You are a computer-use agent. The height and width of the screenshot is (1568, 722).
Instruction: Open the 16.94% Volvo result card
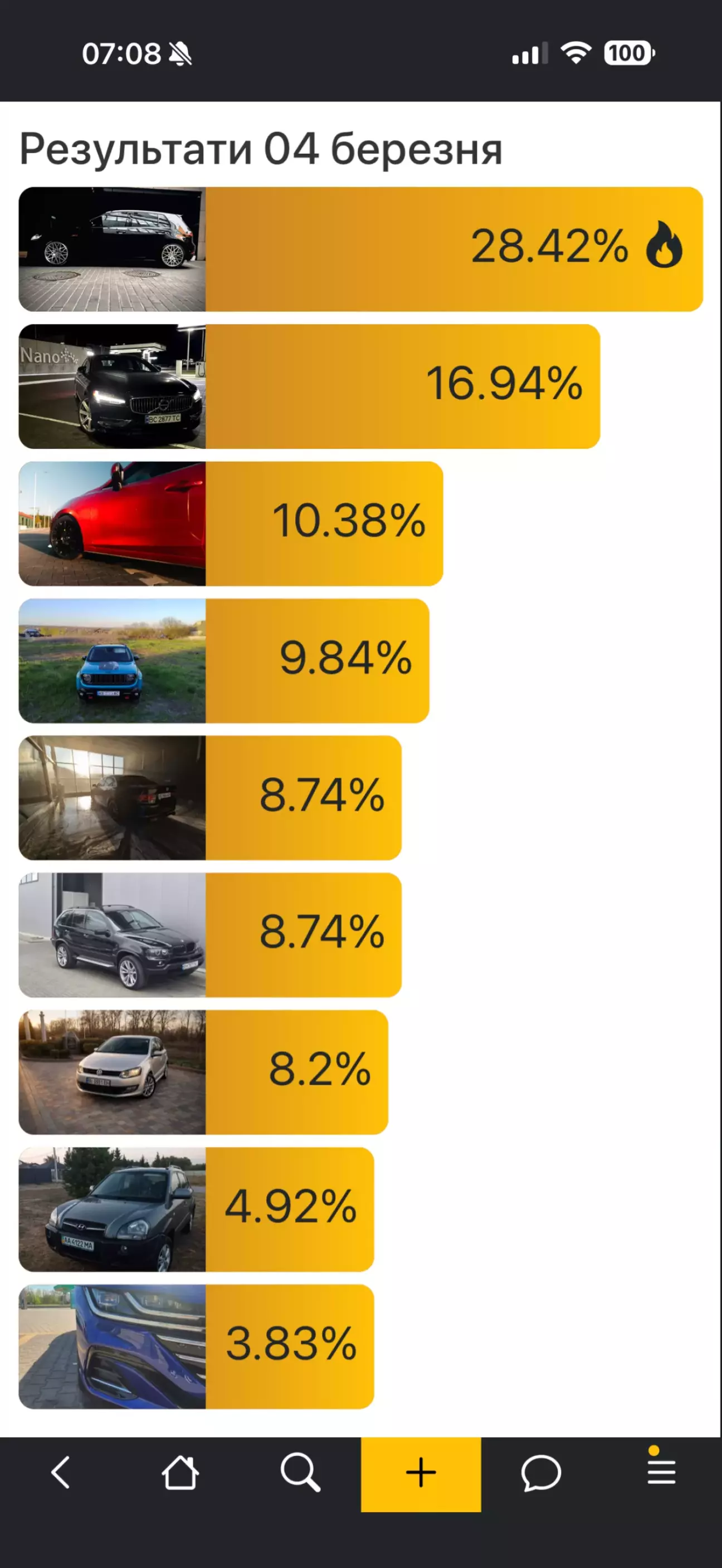[x=309, y=386]
